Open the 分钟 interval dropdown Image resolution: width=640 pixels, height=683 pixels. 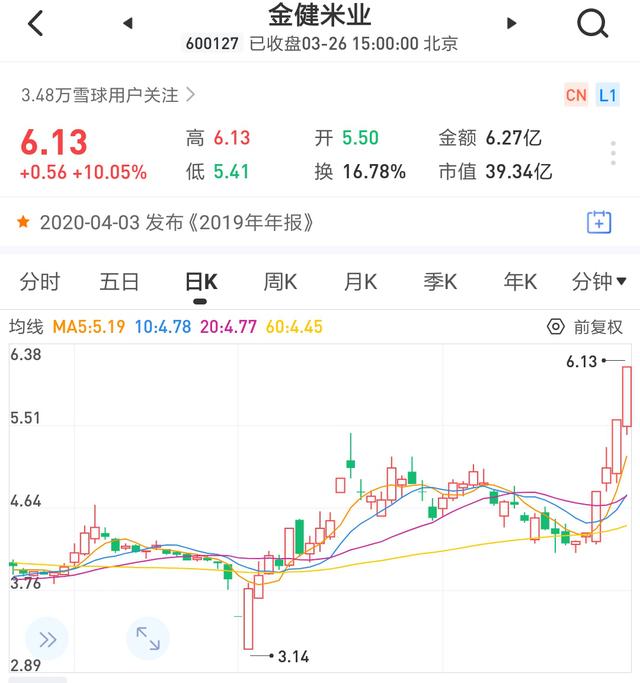click(599, 282)
